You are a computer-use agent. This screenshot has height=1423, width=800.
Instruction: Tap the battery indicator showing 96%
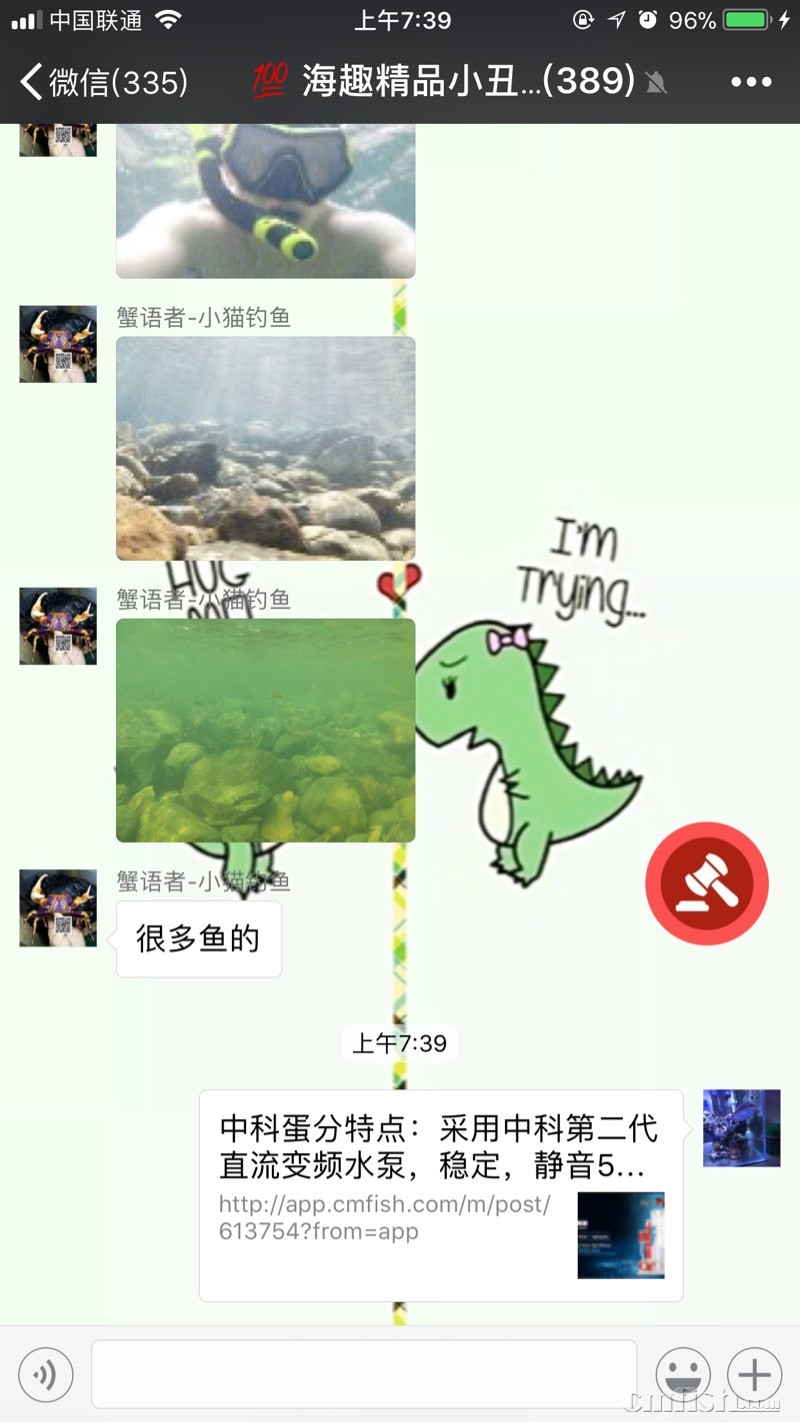(745, 18)
